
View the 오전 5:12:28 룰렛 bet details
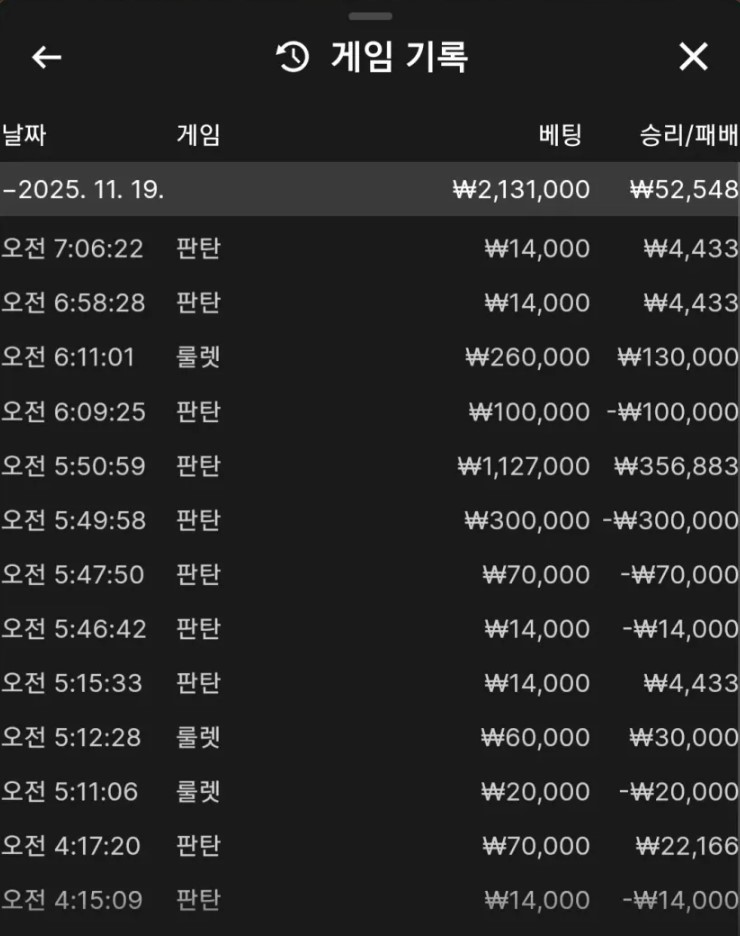pyautogui.click(x=370, y=737)
